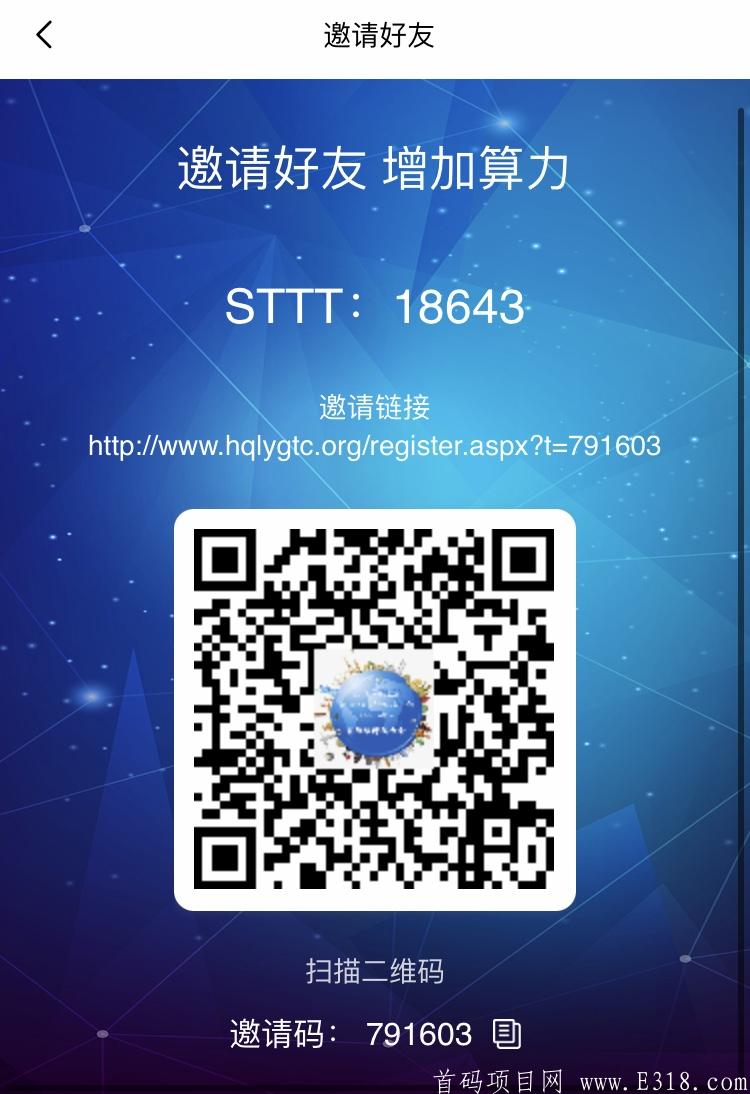Click the 邀请好友 增加算力 heading banner

pyautogui.click(x=375, y=168)
